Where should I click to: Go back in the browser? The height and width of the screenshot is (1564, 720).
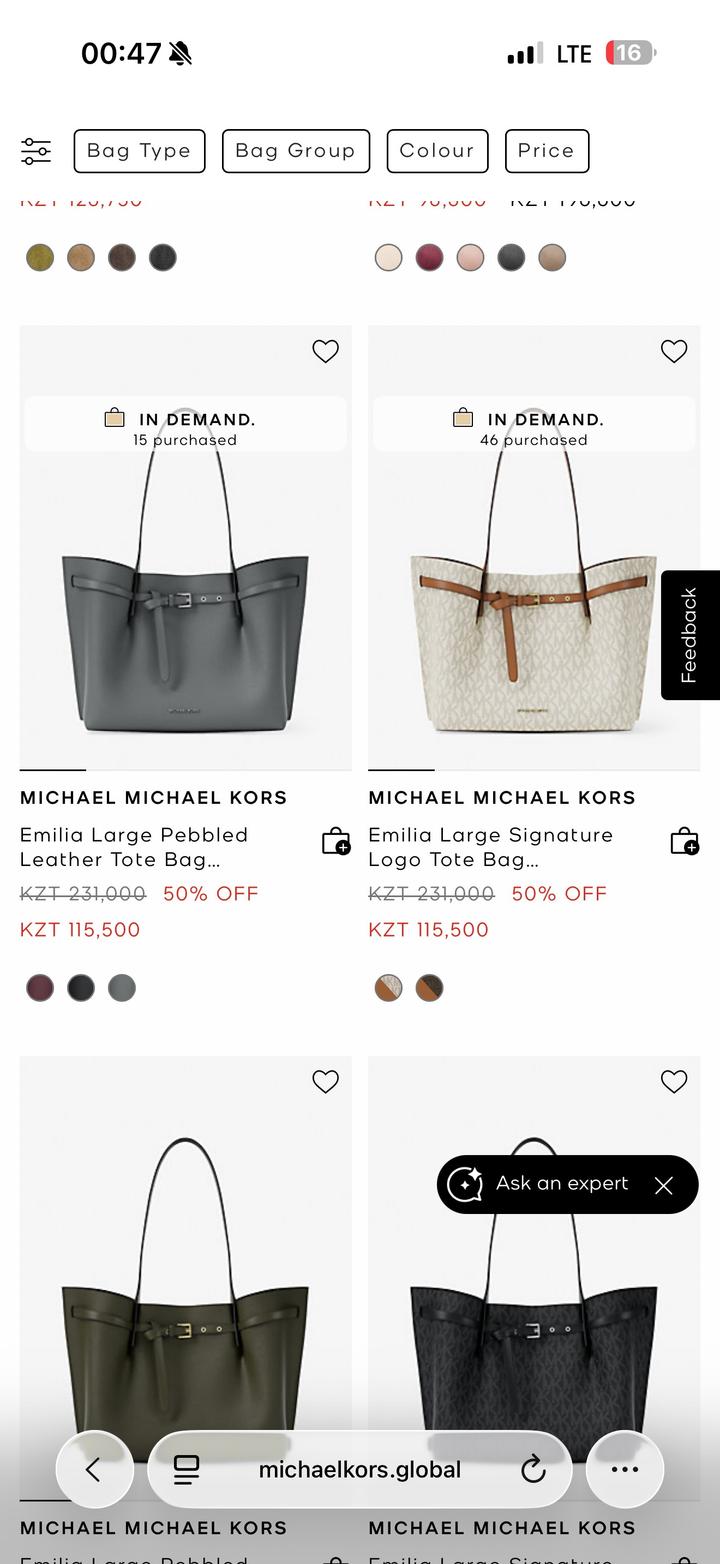pyautogui.click(x=94, y=1469)
